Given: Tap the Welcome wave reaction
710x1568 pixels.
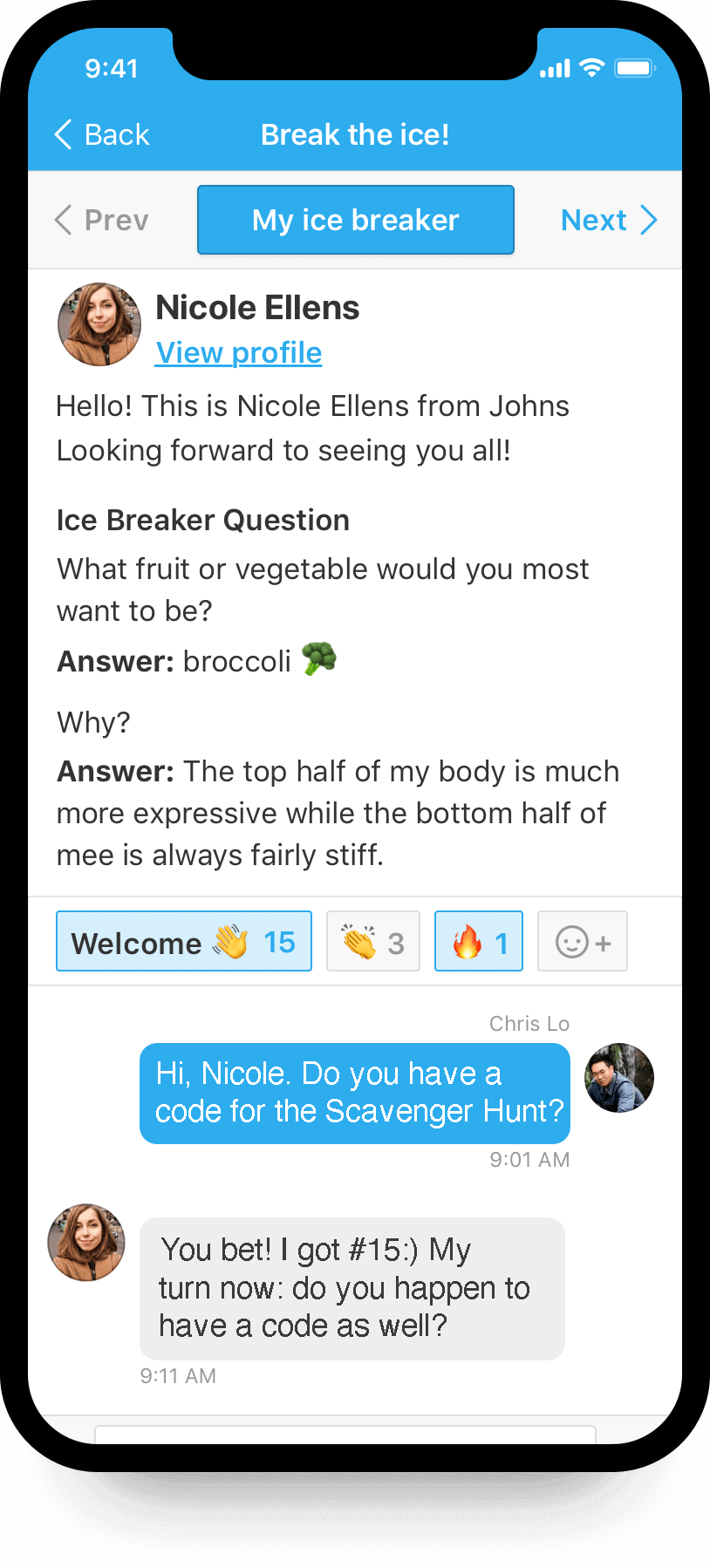Looking at the screenshot, I should coord(184,942).
